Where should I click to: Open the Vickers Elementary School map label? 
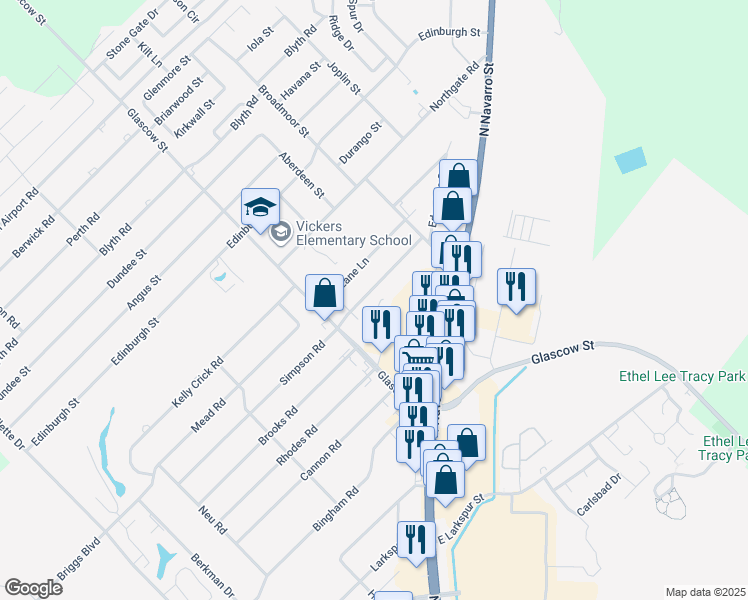353,233
